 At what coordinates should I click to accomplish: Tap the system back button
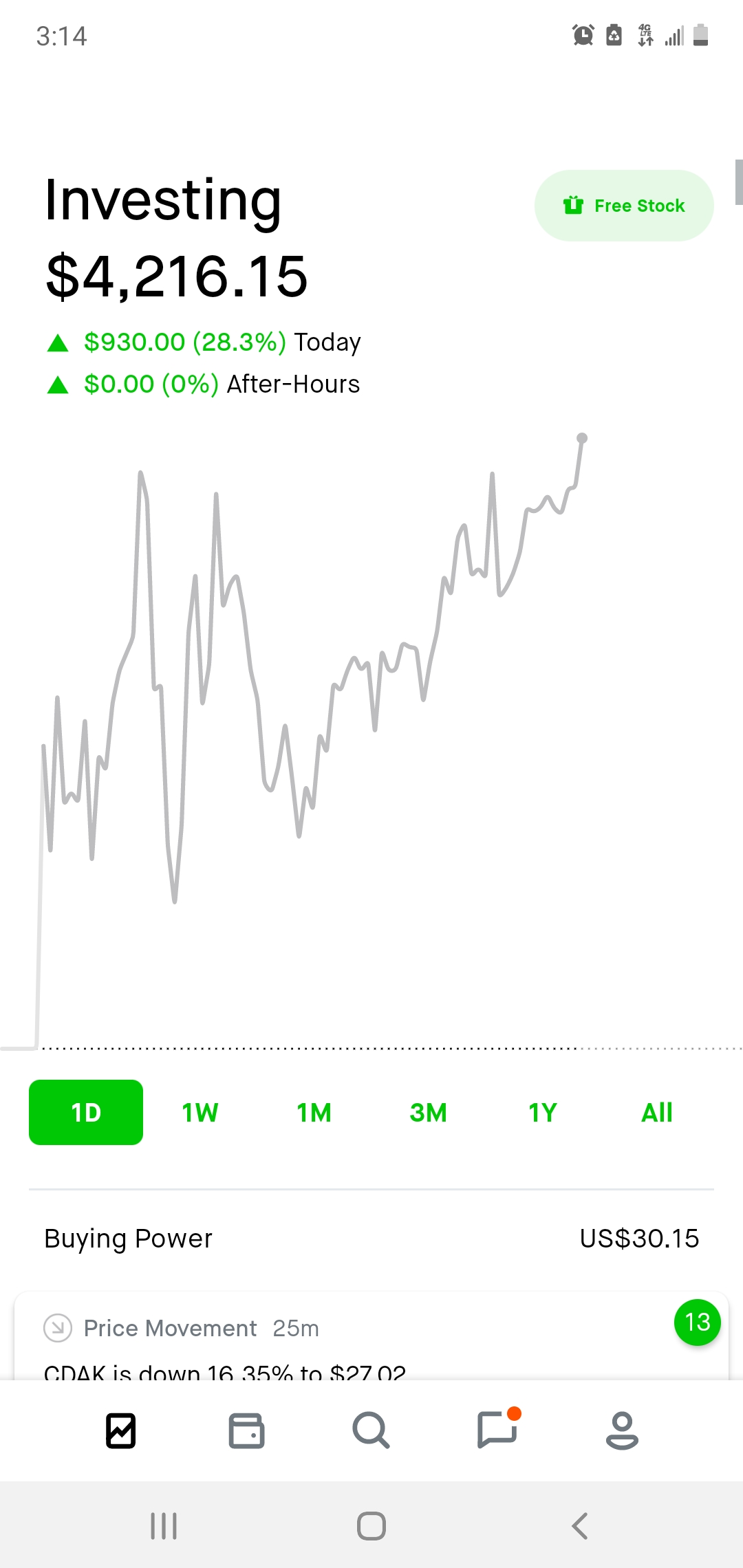(x=580, y=1526)
